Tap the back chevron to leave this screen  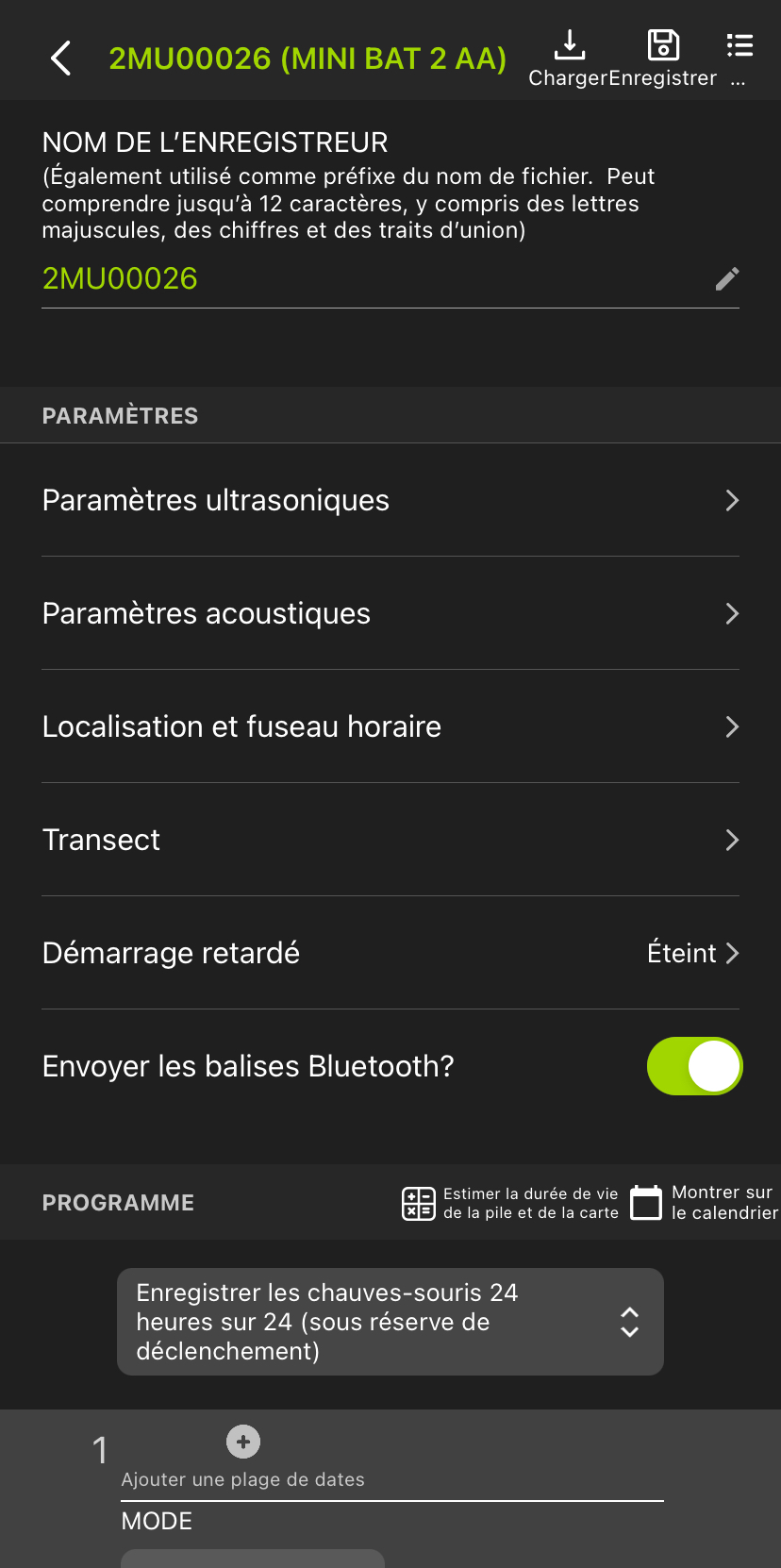click(60, 57)
